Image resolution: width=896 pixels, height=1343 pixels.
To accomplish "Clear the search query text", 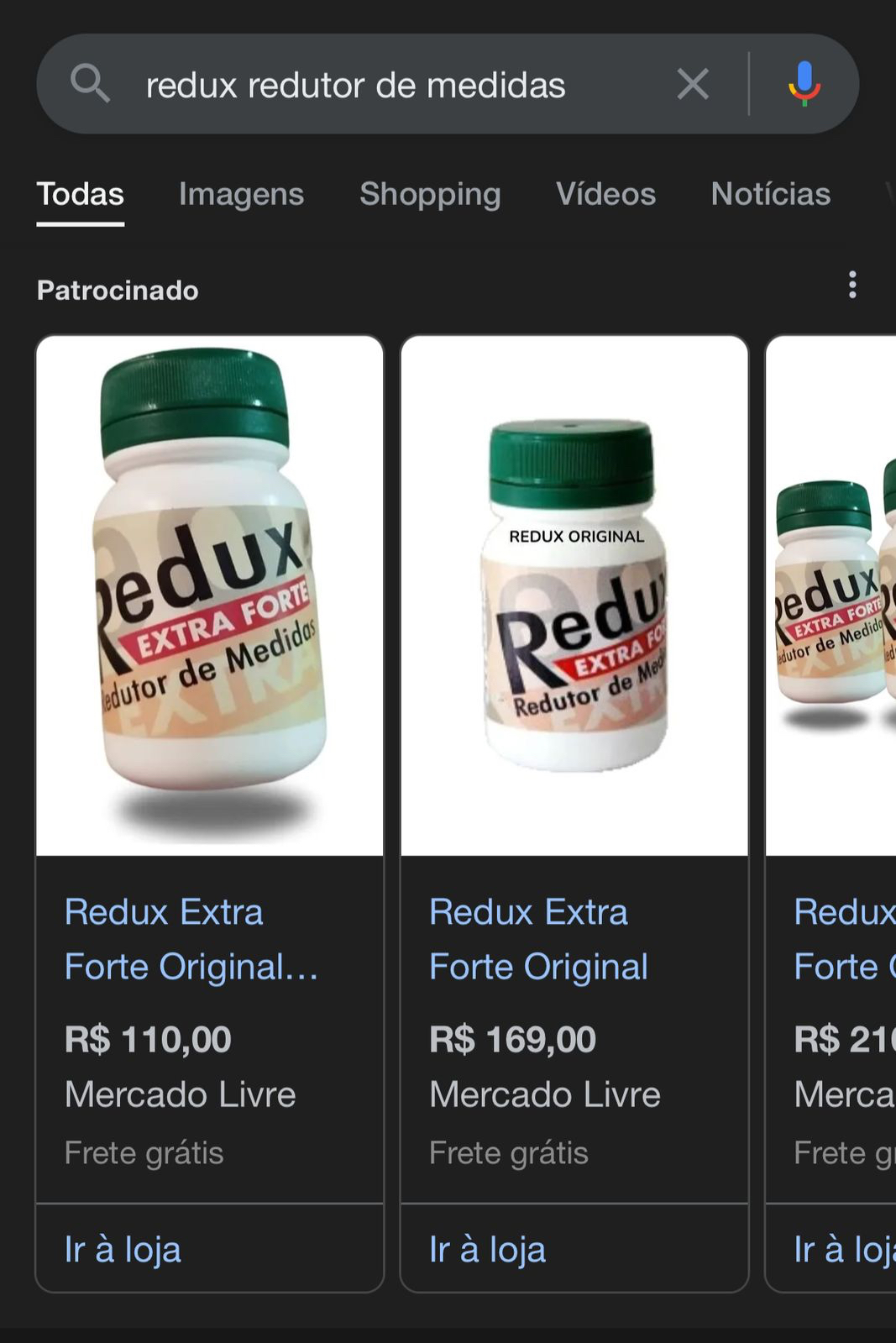I will 693,84.
